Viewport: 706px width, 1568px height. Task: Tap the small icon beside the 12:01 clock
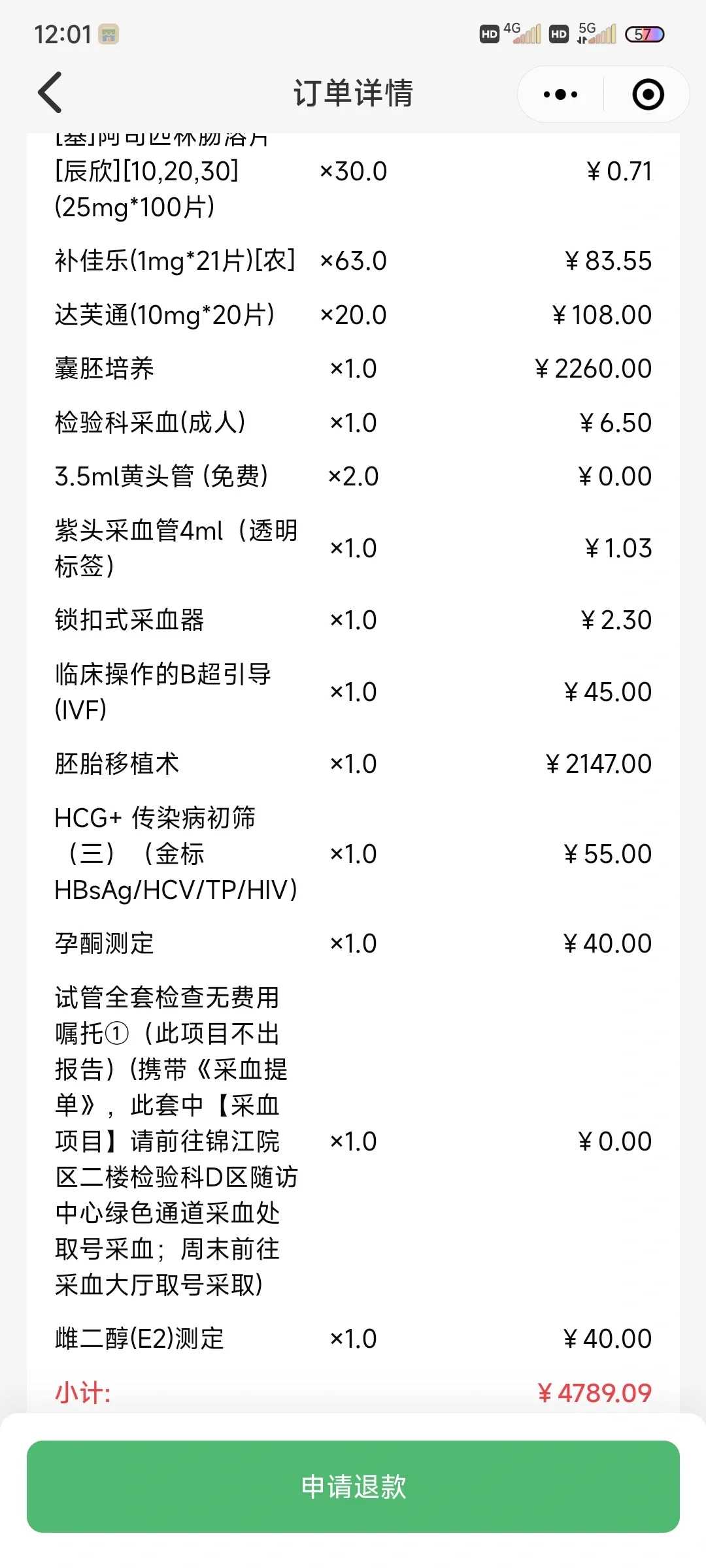(109, 34)
